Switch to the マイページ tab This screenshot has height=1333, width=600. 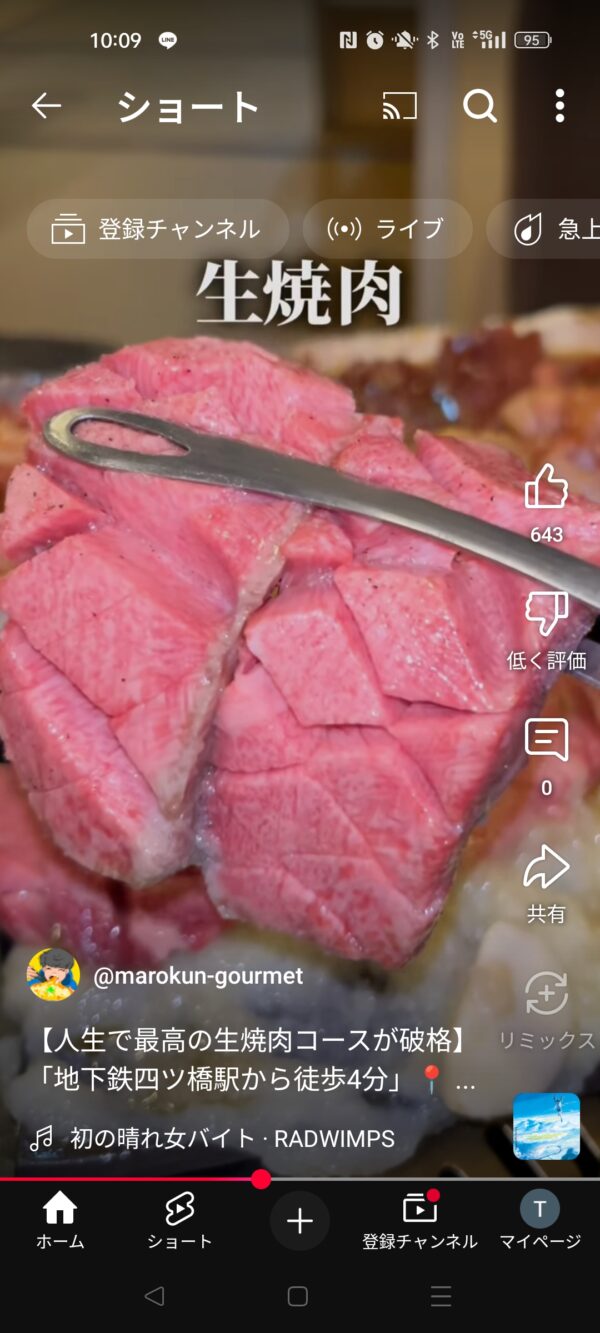[540, 1221]
